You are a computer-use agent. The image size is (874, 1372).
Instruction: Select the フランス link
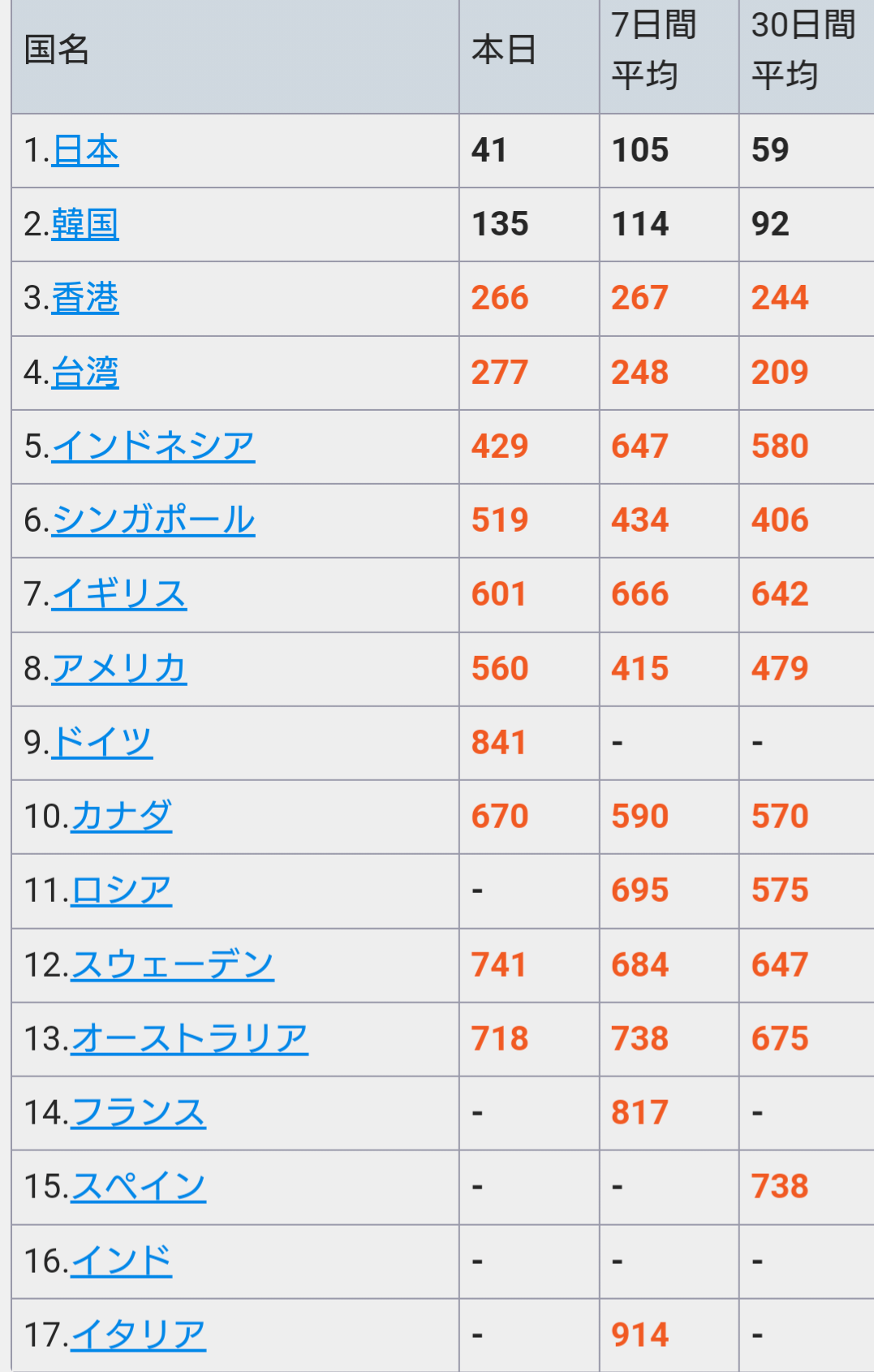(139, 1113)
